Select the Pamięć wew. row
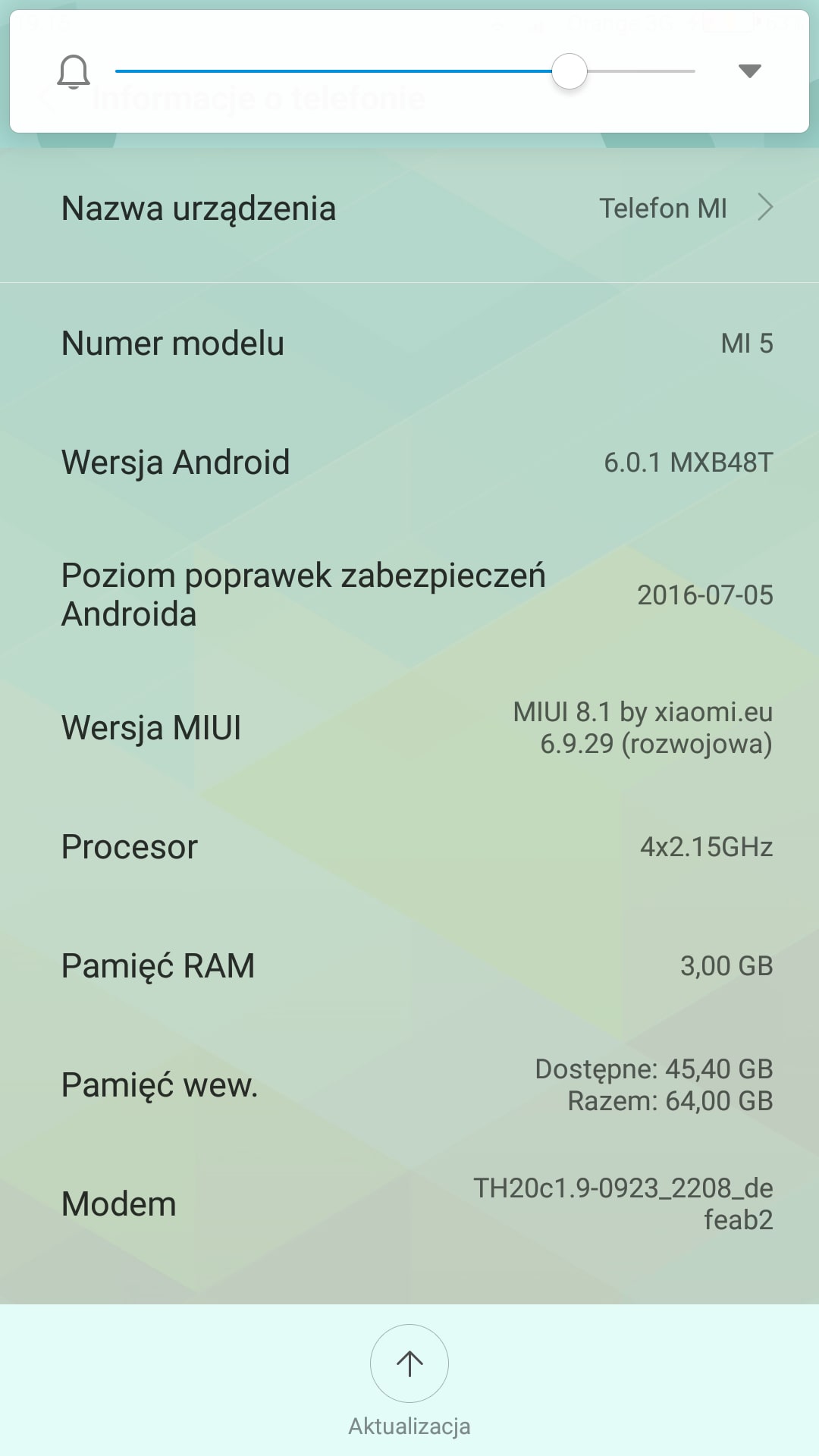The height and width of the screenshot is (1456, 819). coord(409,1085)
